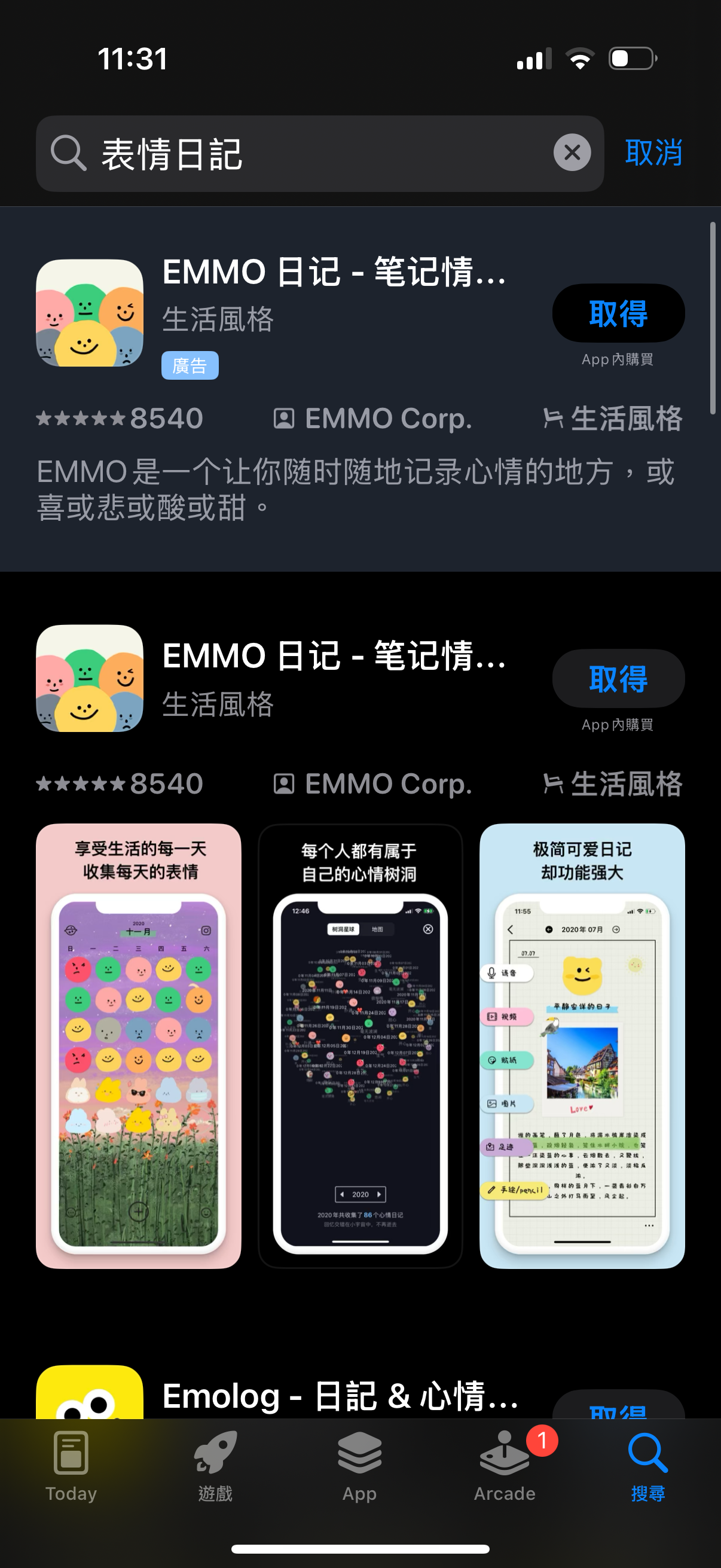Image resolution: width=721 pixels, height=1568 pixels.
Task: Get the EMMO 日记 app without the ad label
Action: pyautogui.click(x=618, y=678)
